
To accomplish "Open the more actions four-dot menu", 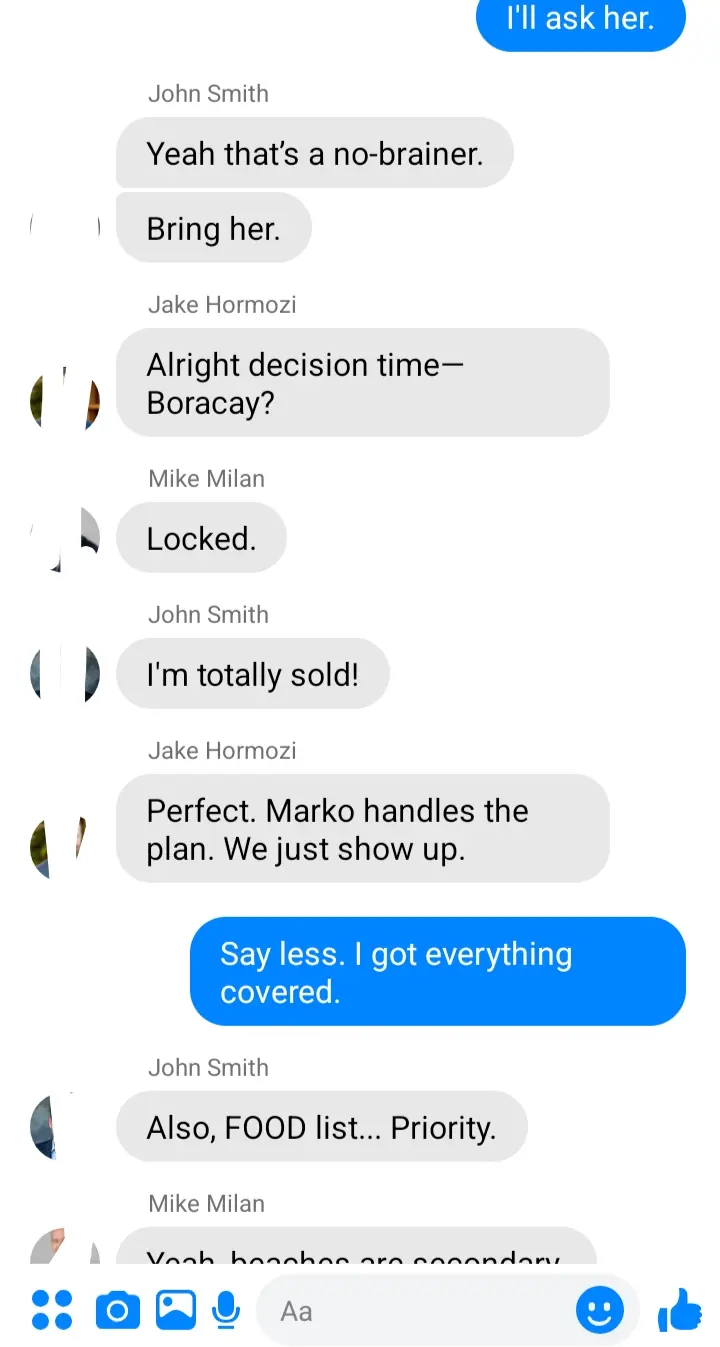I will tap(52, 1310).
